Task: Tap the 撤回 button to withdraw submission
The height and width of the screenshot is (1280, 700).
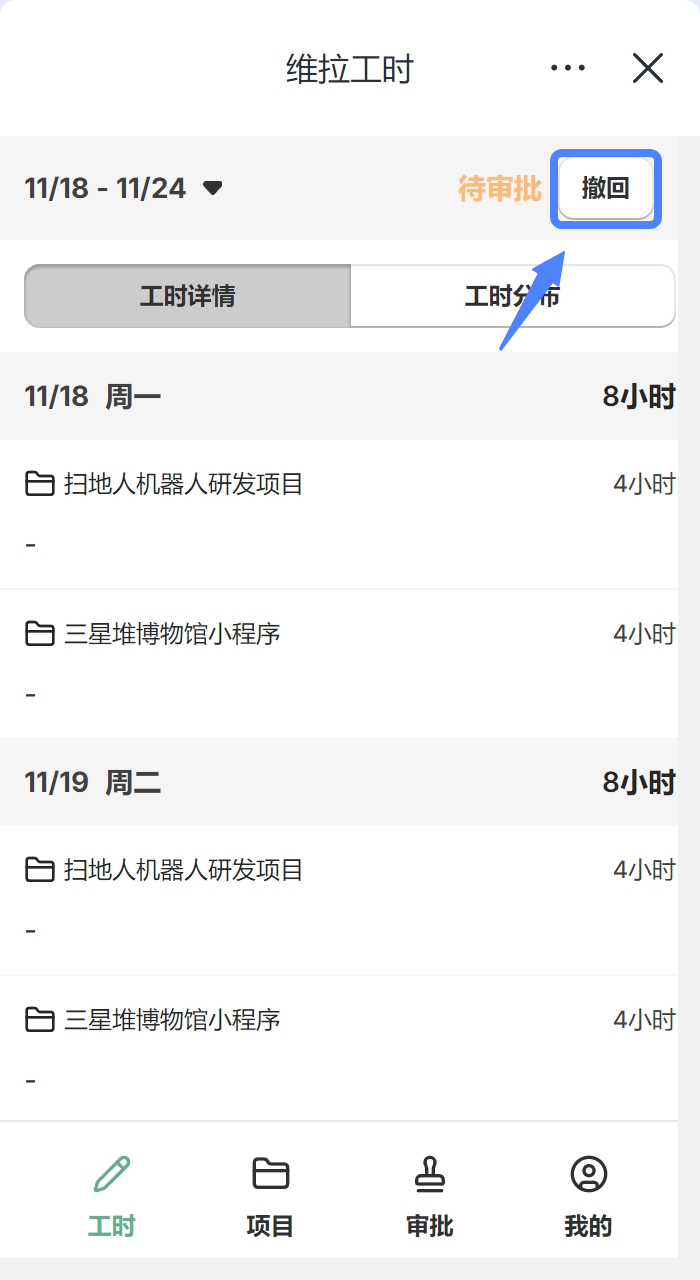Action: point(606,188)
